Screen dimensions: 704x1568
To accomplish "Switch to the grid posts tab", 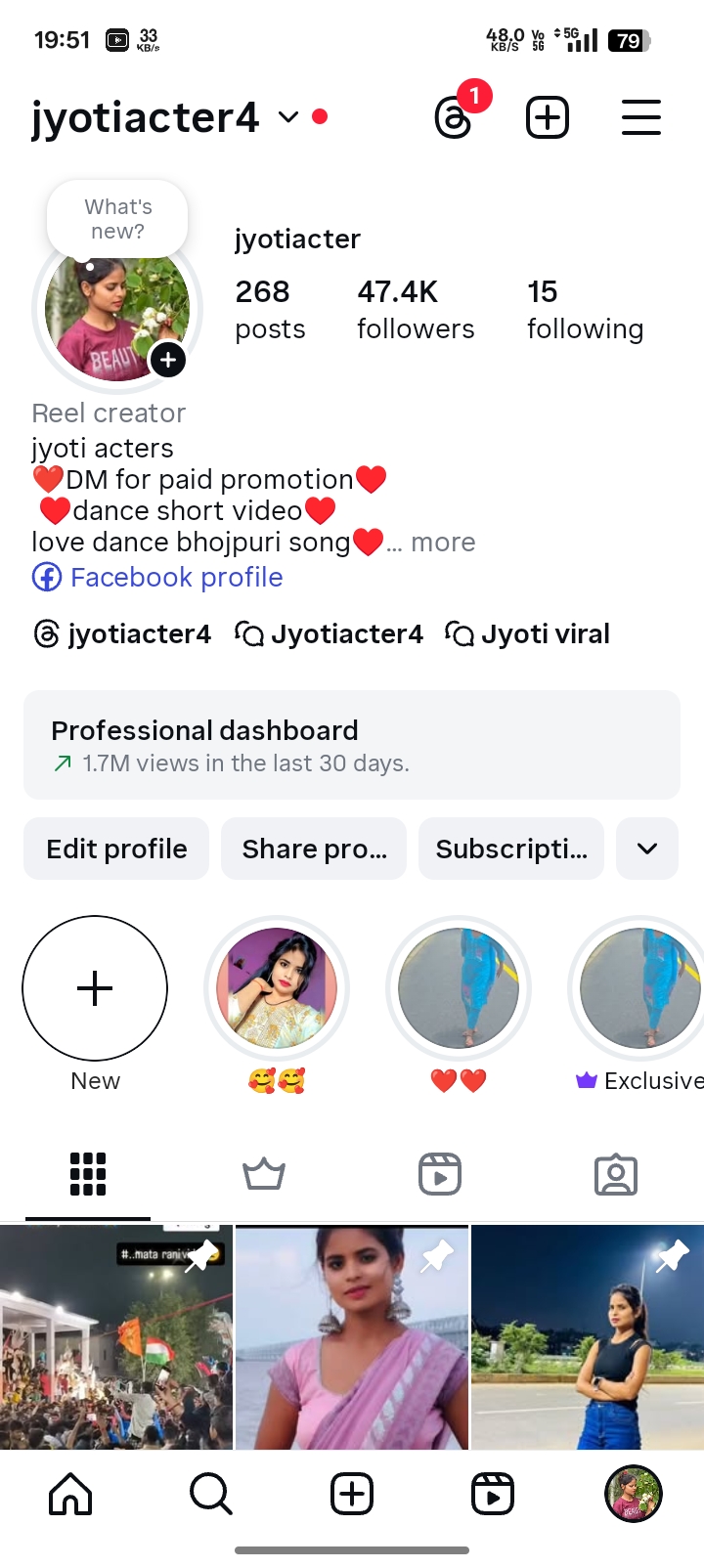I will 87,1173.
